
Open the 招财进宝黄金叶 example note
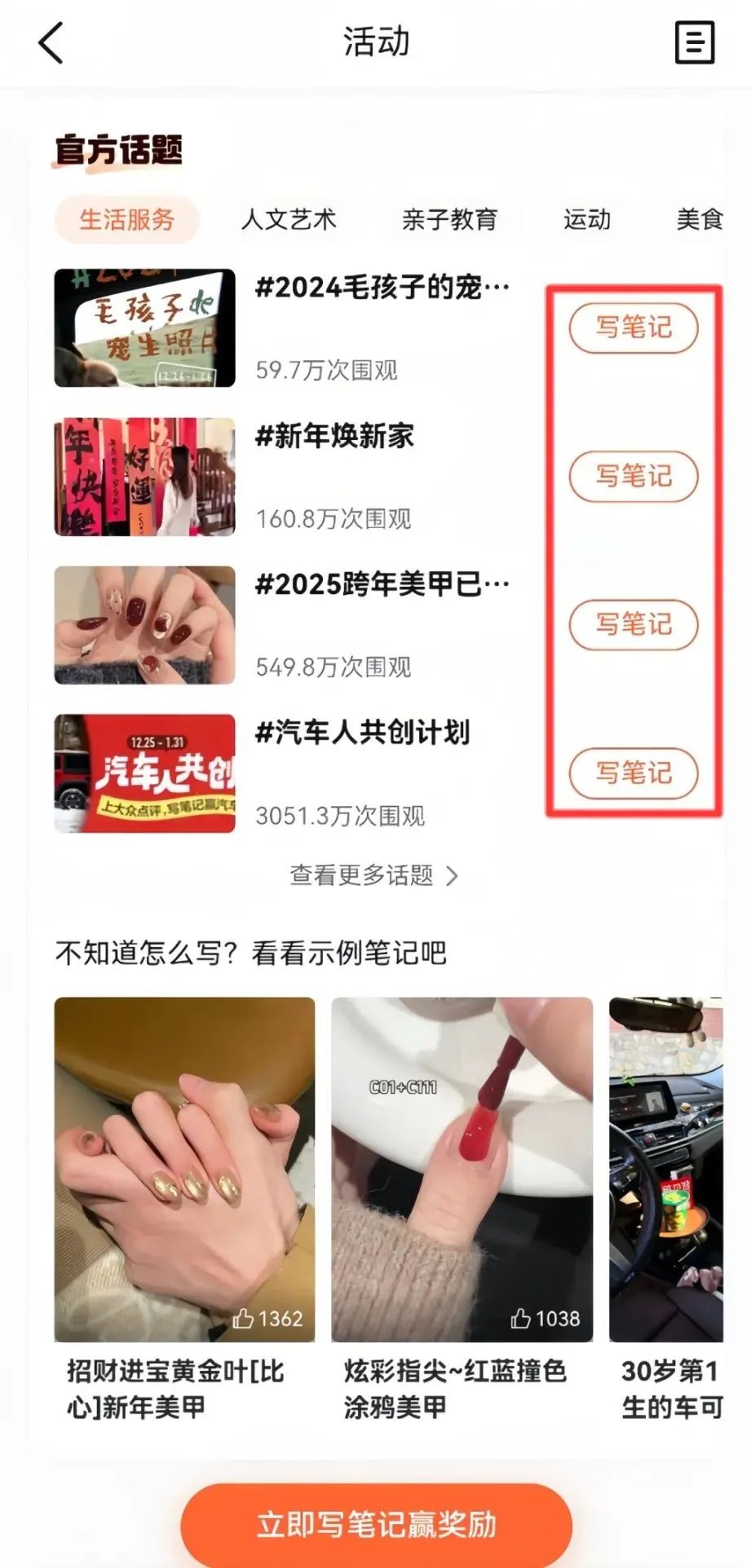(x=184, y=1210)
